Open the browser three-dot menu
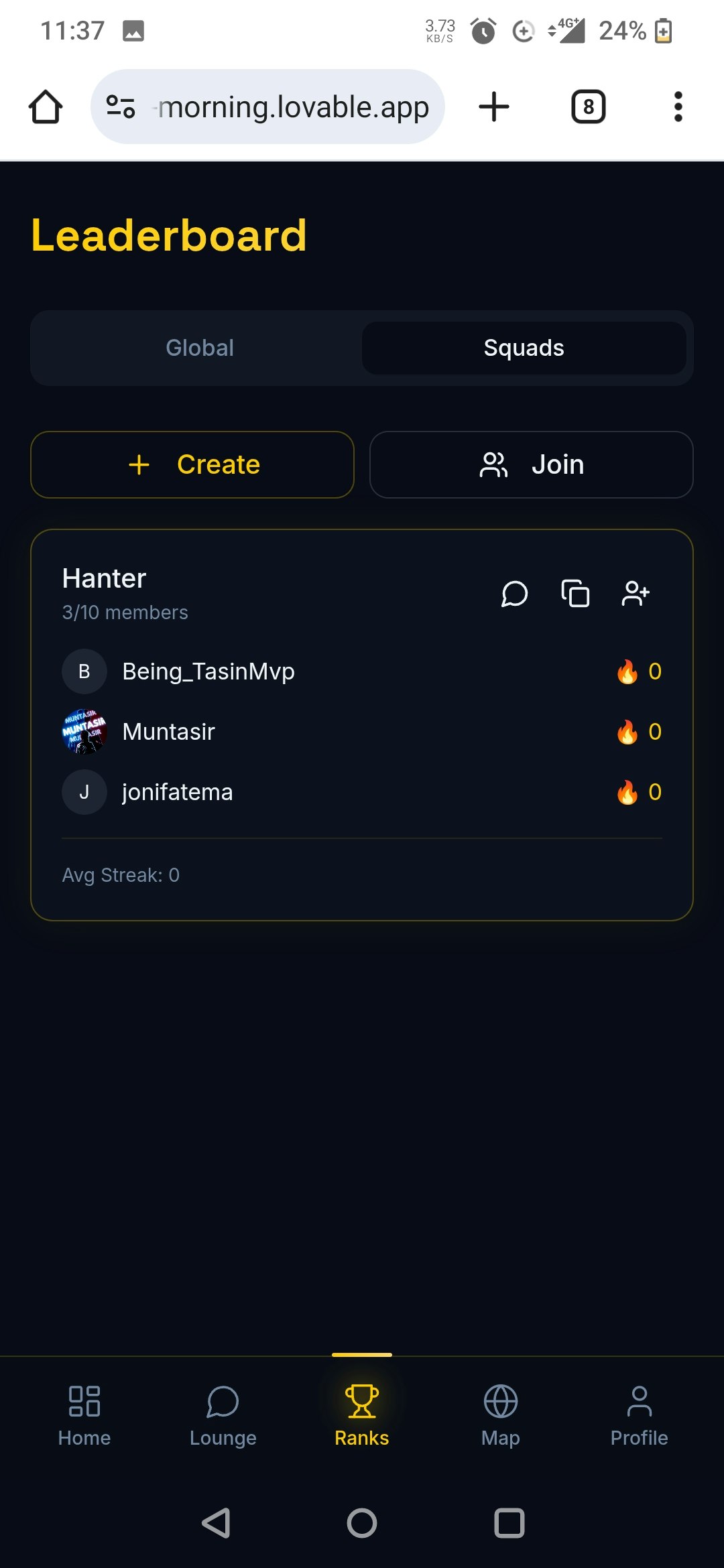The width and height of the screenshot is (724, 1568). click(x=678, y=106)
